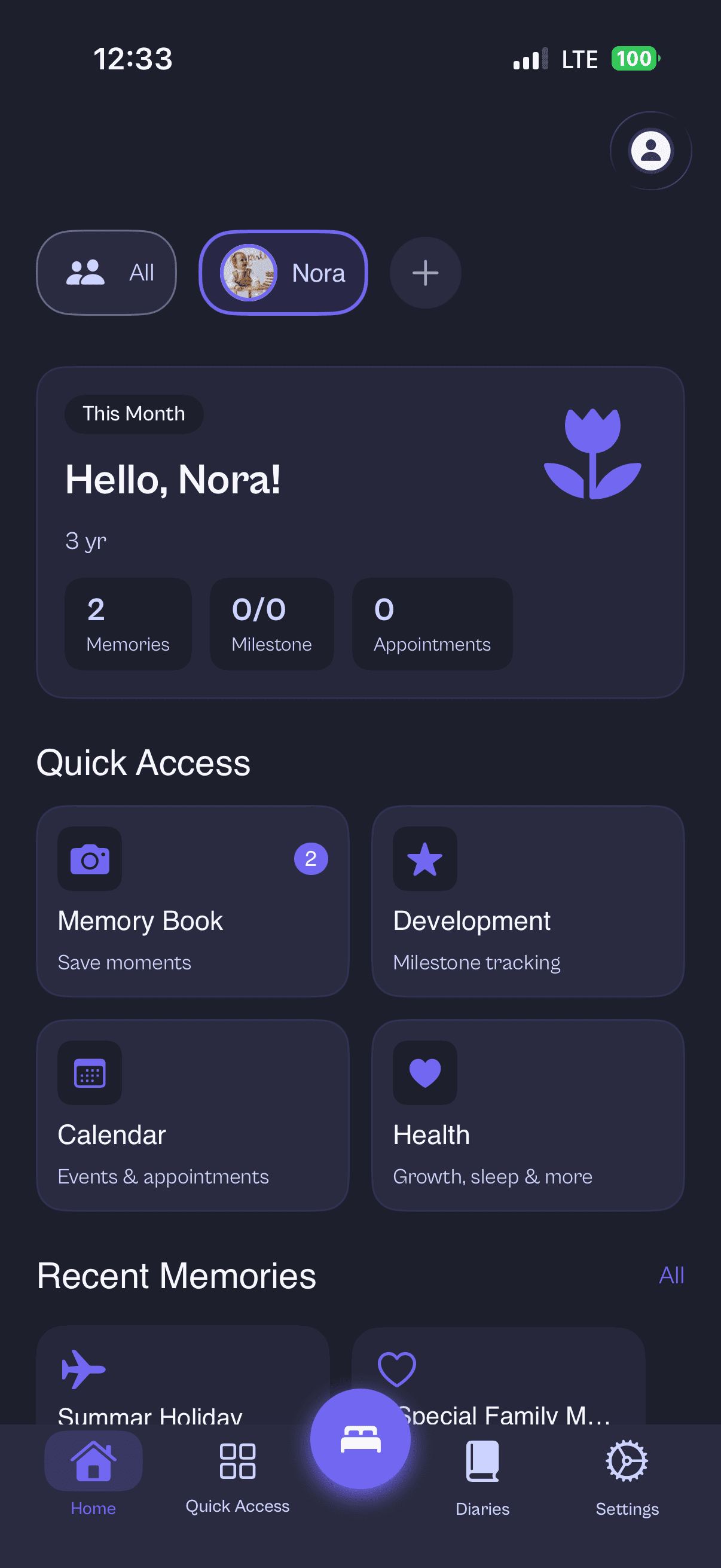The width and height of the screenshot is (721, 1568).
Task: Open the Appointments stat tile
Action: (432, 624)
